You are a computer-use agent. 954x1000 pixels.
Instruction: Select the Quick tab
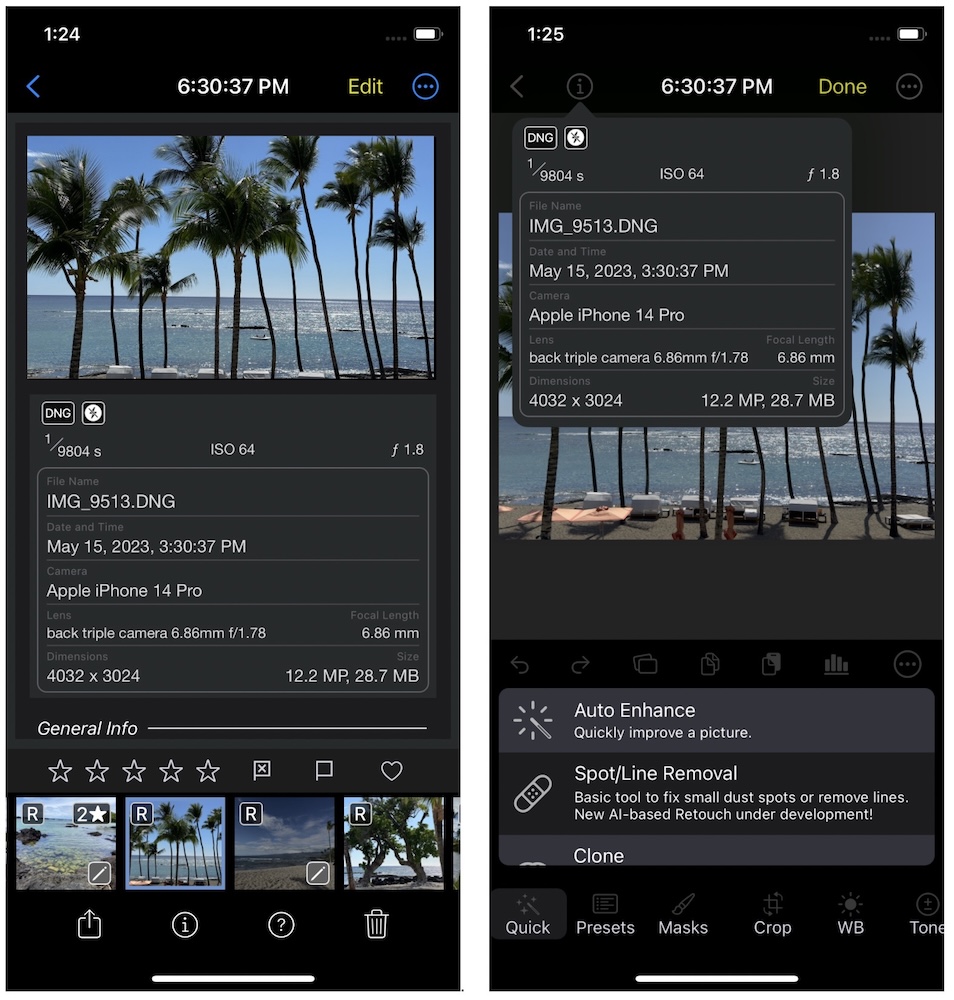528,915
